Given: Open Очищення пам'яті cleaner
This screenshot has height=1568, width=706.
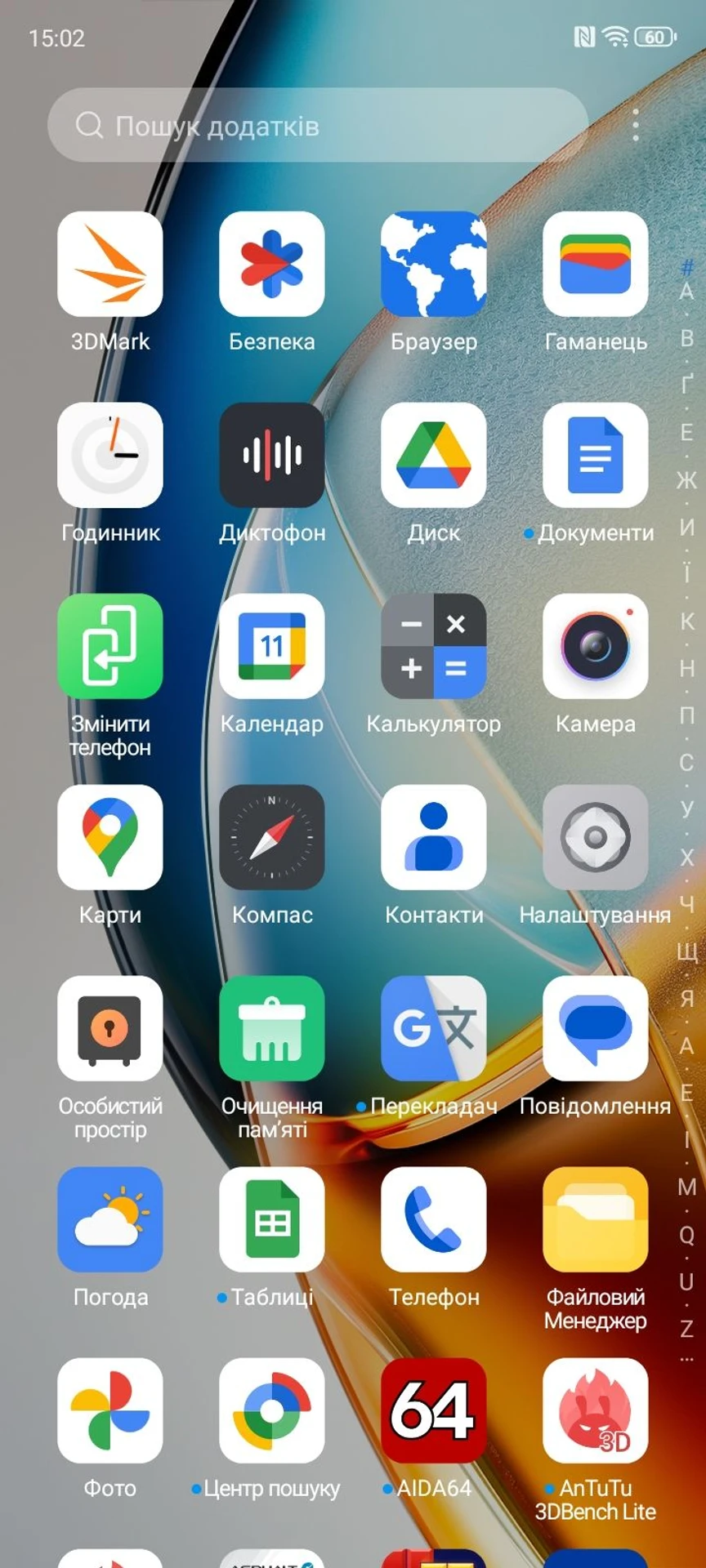Looking at the screenshot, I should pyautogui.click(x=272, y=1029).
